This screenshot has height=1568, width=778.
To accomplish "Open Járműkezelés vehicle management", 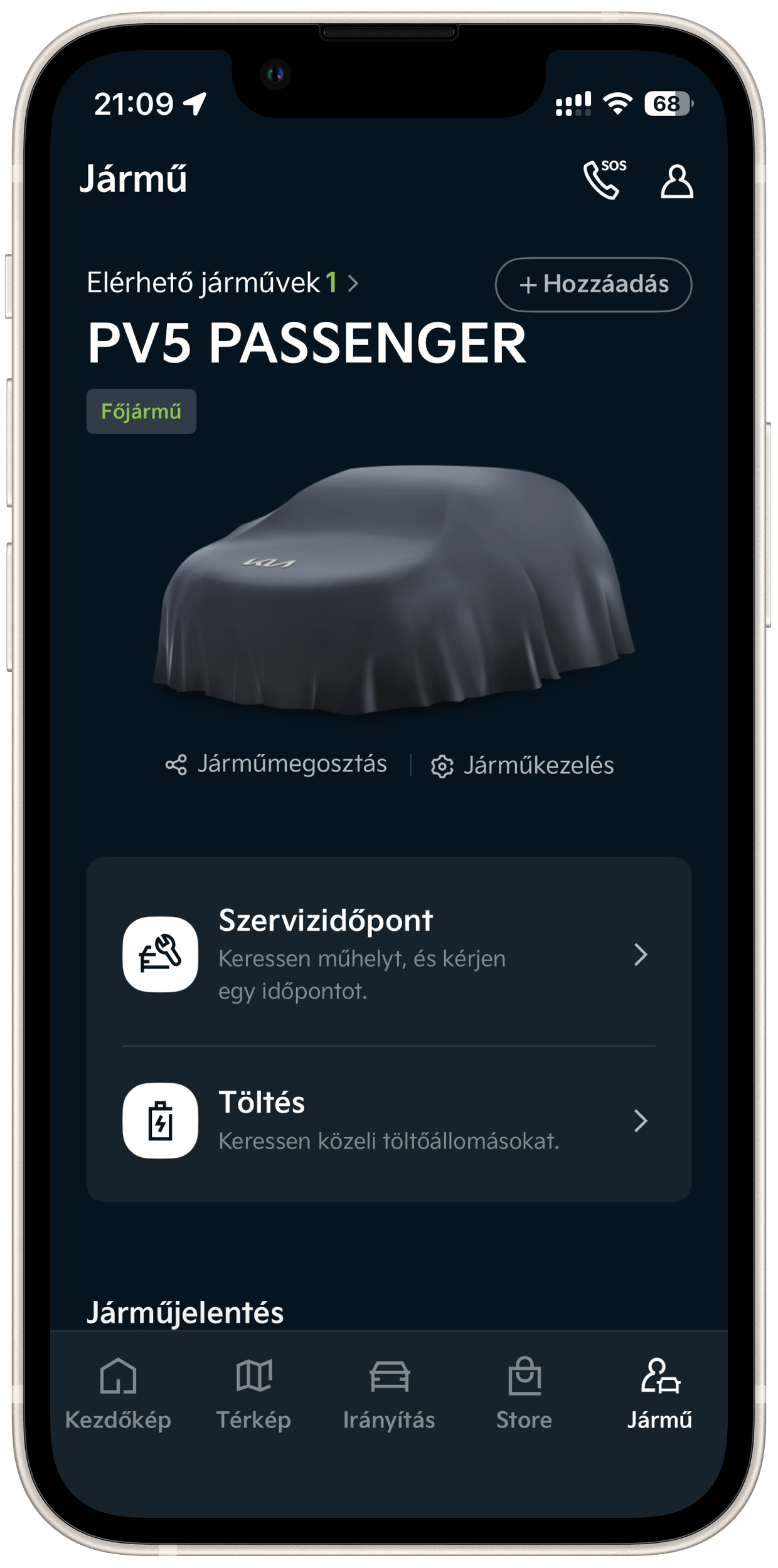I will 523,765.
